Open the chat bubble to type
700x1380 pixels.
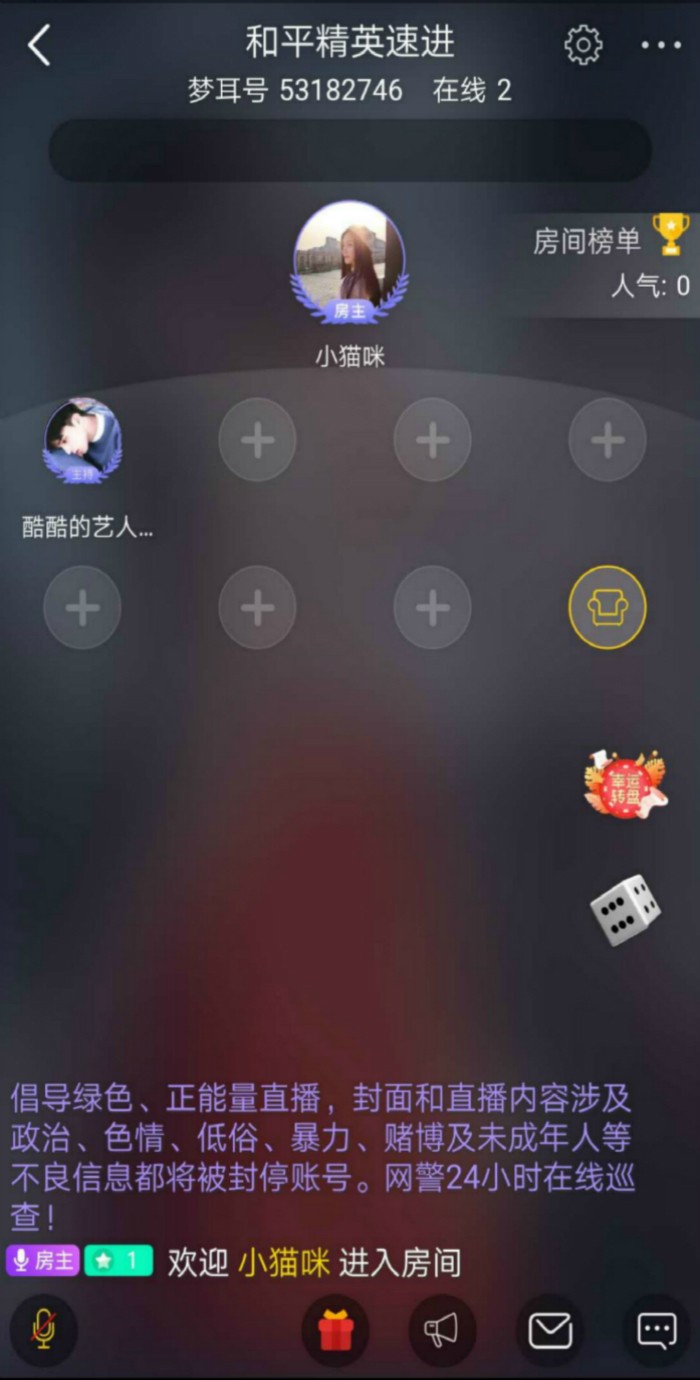[656, 1330]
